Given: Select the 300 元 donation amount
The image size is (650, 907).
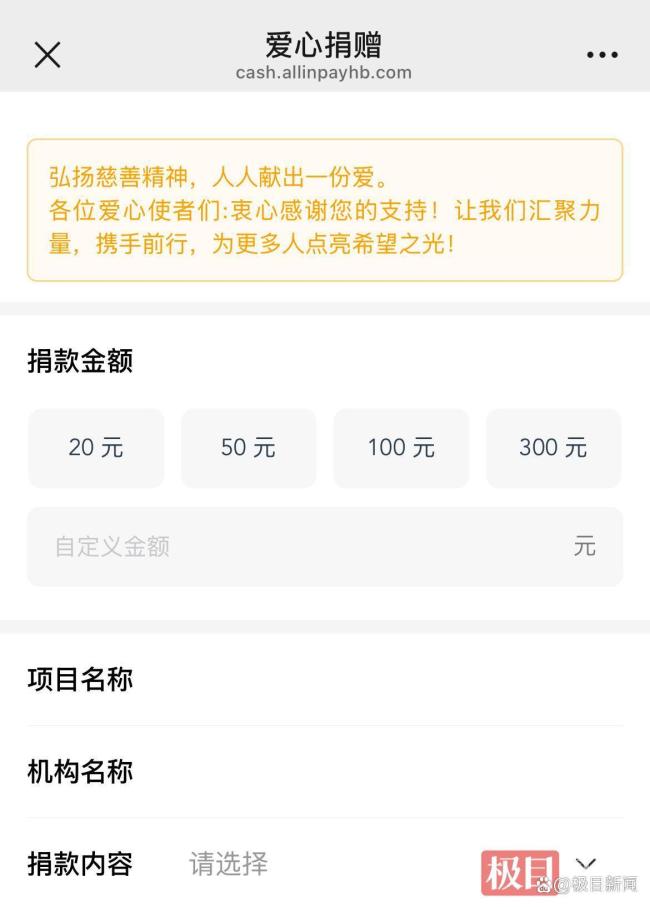Looking at the screenshot, I should pos(553,448).
